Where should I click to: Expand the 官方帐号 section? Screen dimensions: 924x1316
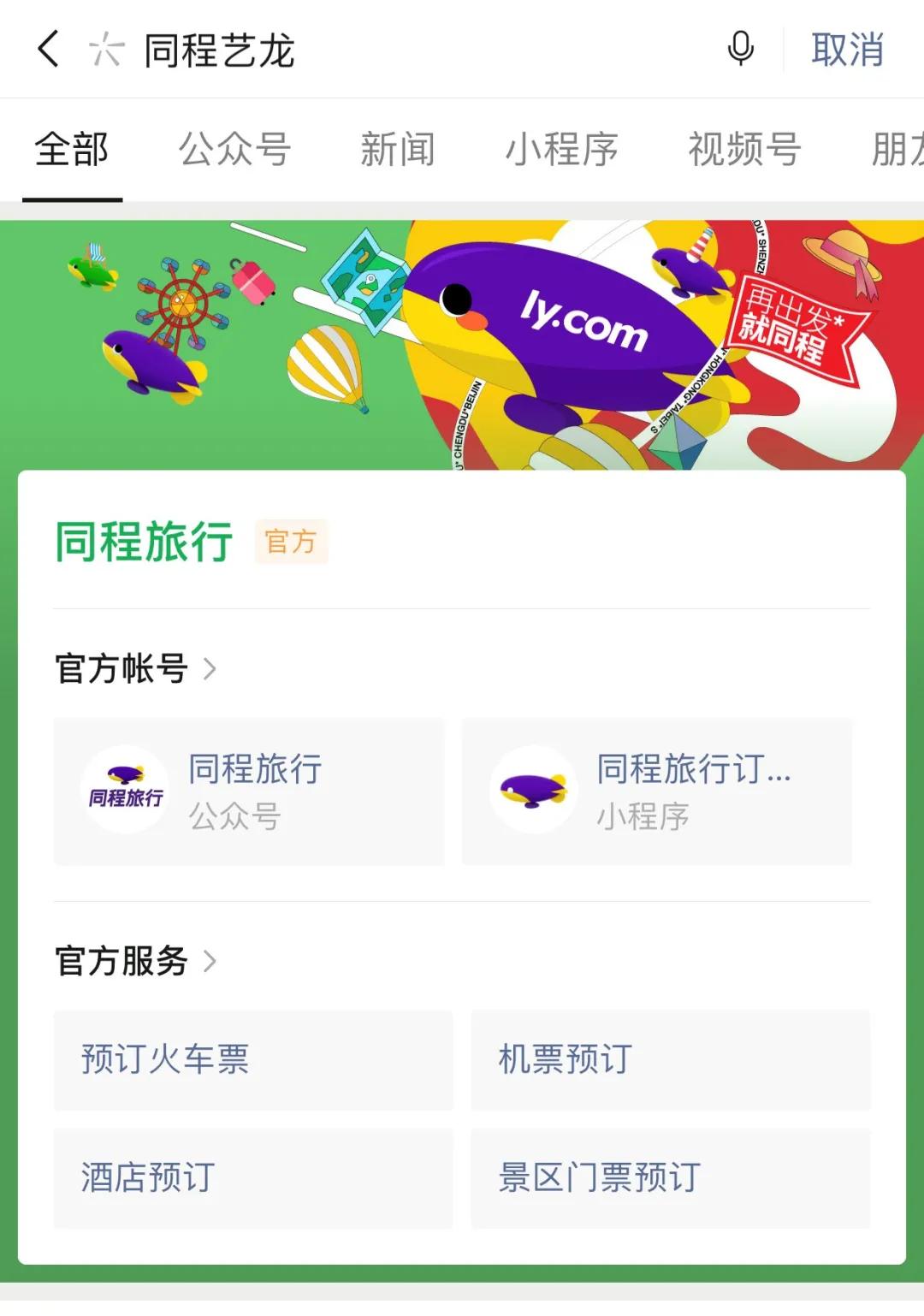coord(135,668)
